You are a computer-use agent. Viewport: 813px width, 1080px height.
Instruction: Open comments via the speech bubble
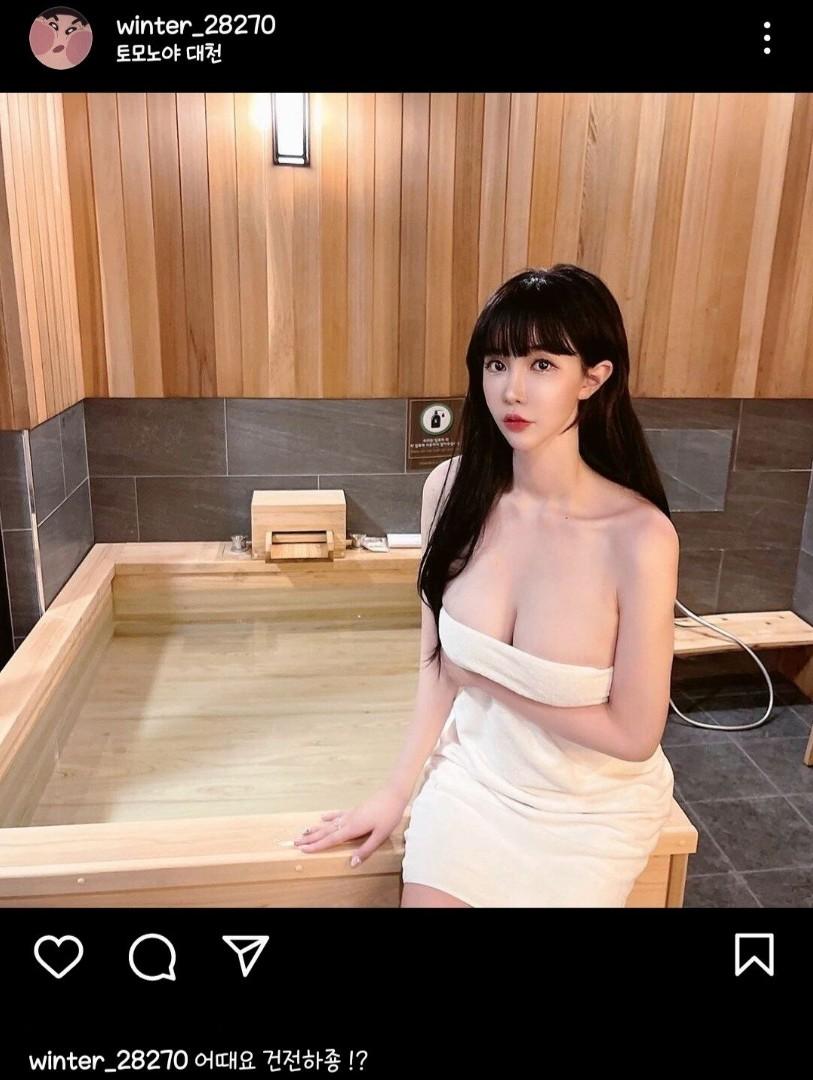[152, 957]
